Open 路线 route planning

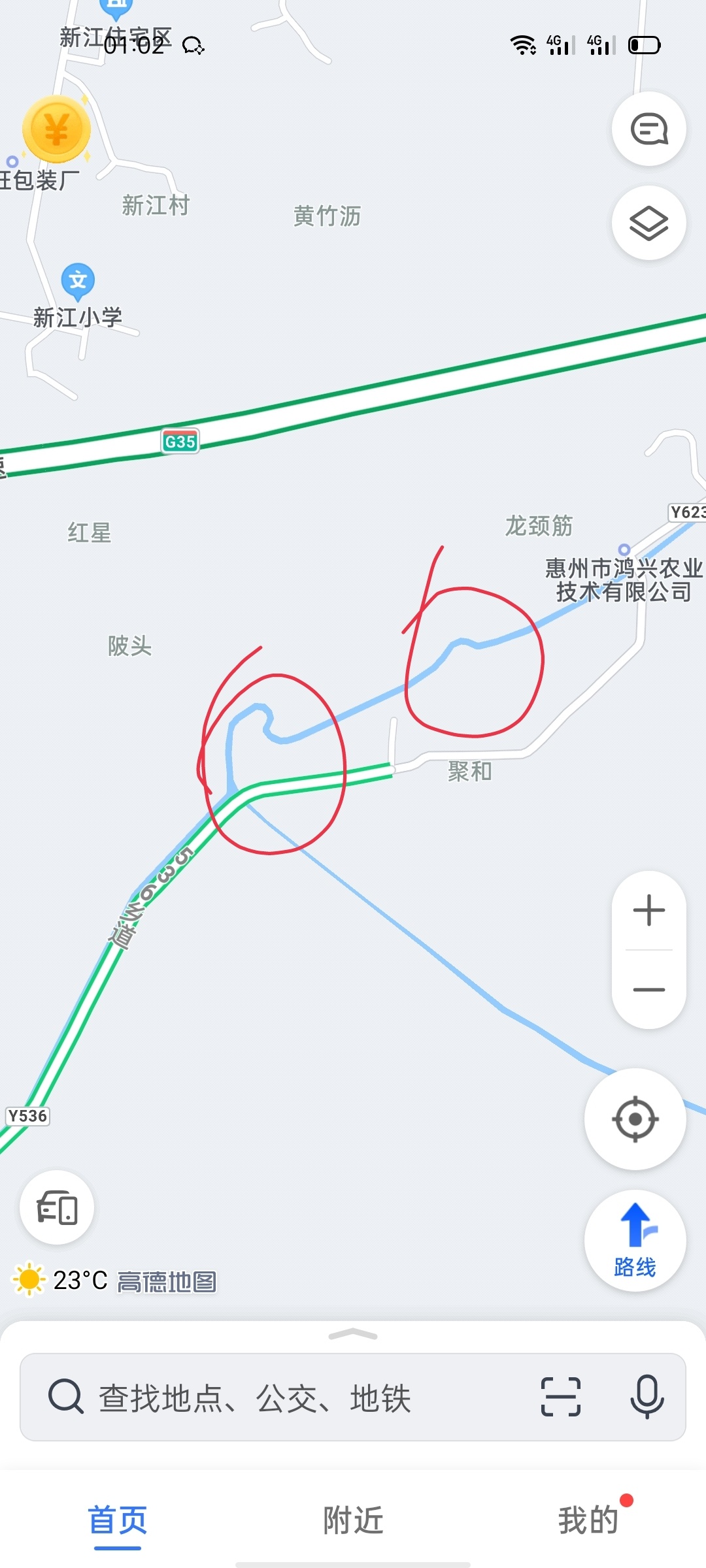[x=635, y=1241]
